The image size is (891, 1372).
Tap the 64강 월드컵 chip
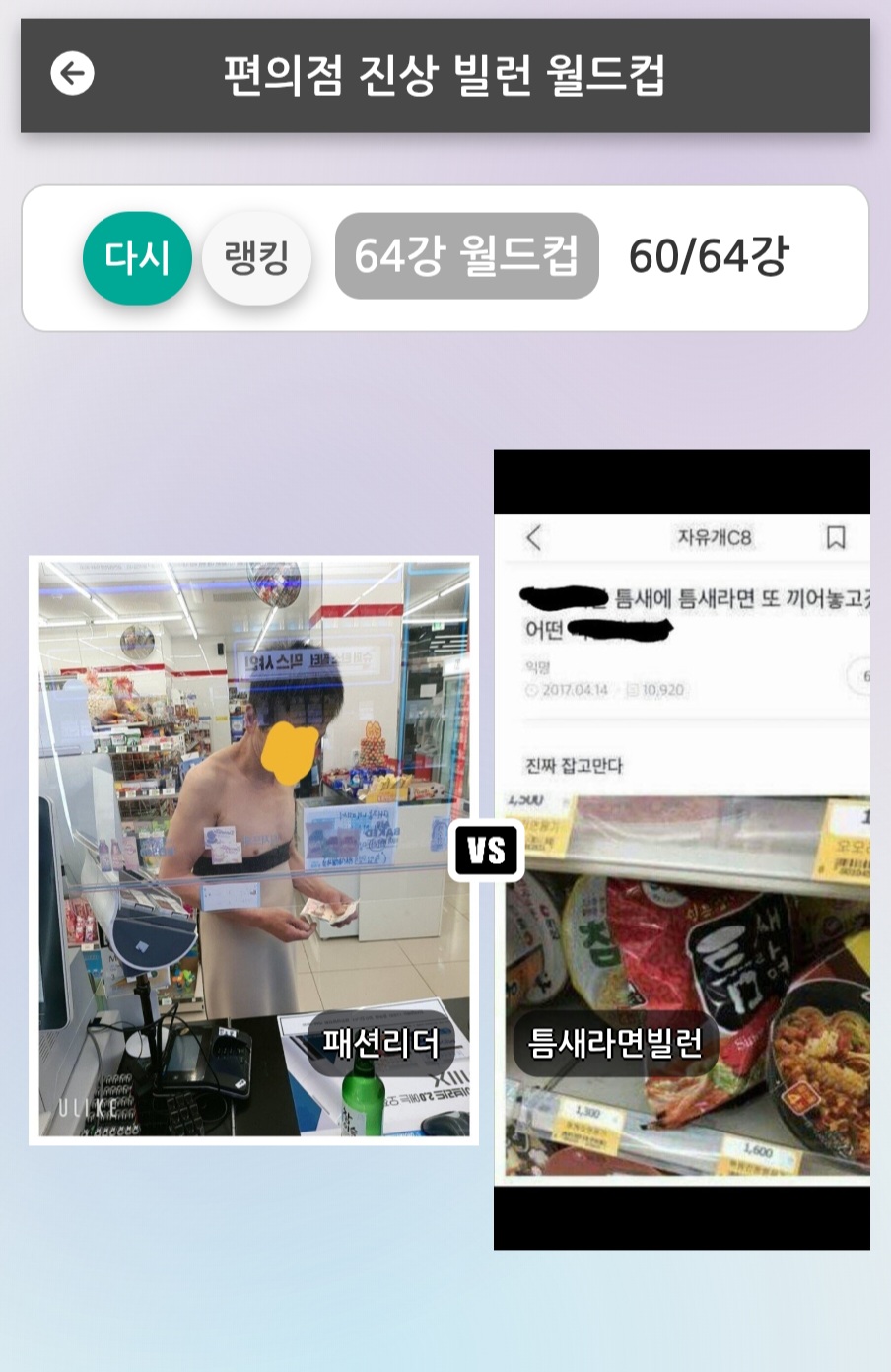[x=466, y=256]
